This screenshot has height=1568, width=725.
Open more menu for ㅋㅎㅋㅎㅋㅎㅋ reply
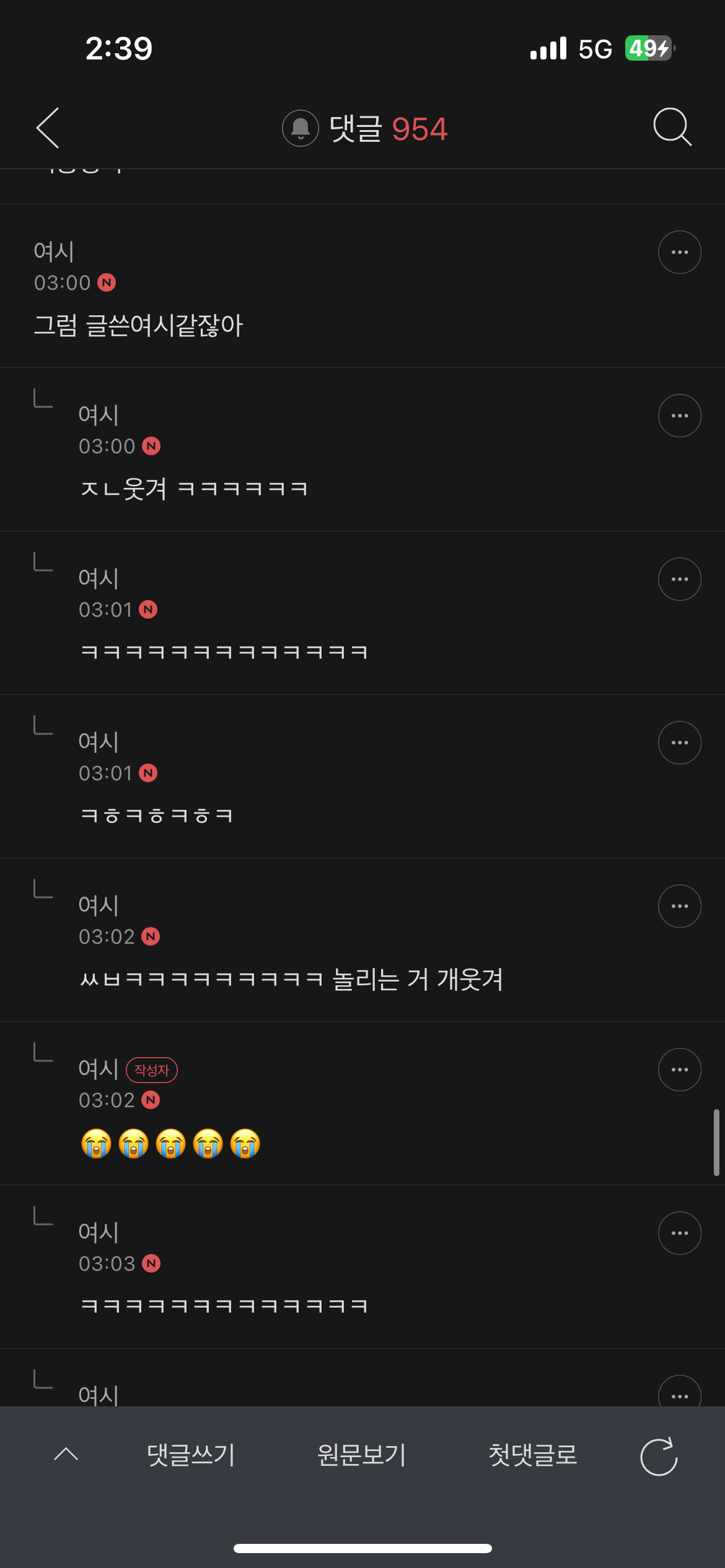click(679, 743)
